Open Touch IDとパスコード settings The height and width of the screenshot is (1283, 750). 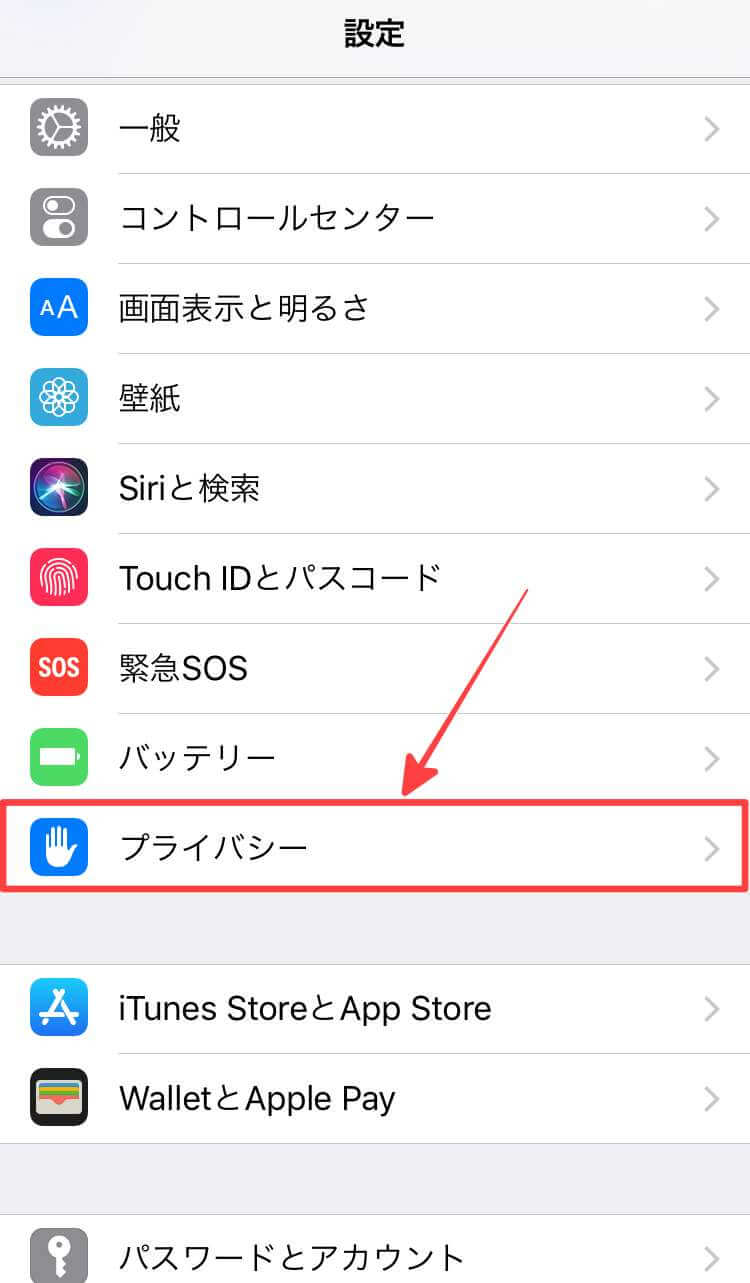point(375,578)
